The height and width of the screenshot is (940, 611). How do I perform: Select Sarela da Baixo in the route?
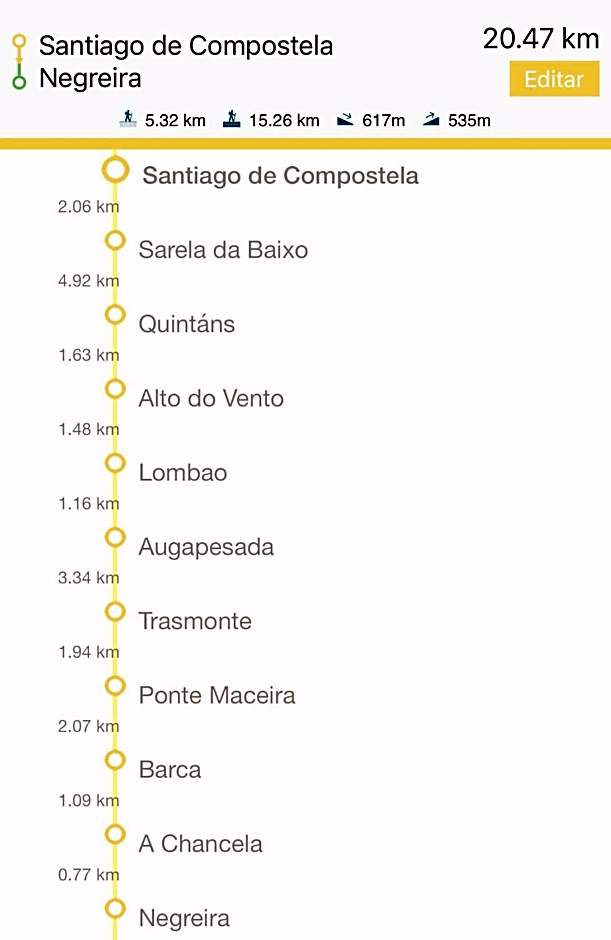[223, 250]
